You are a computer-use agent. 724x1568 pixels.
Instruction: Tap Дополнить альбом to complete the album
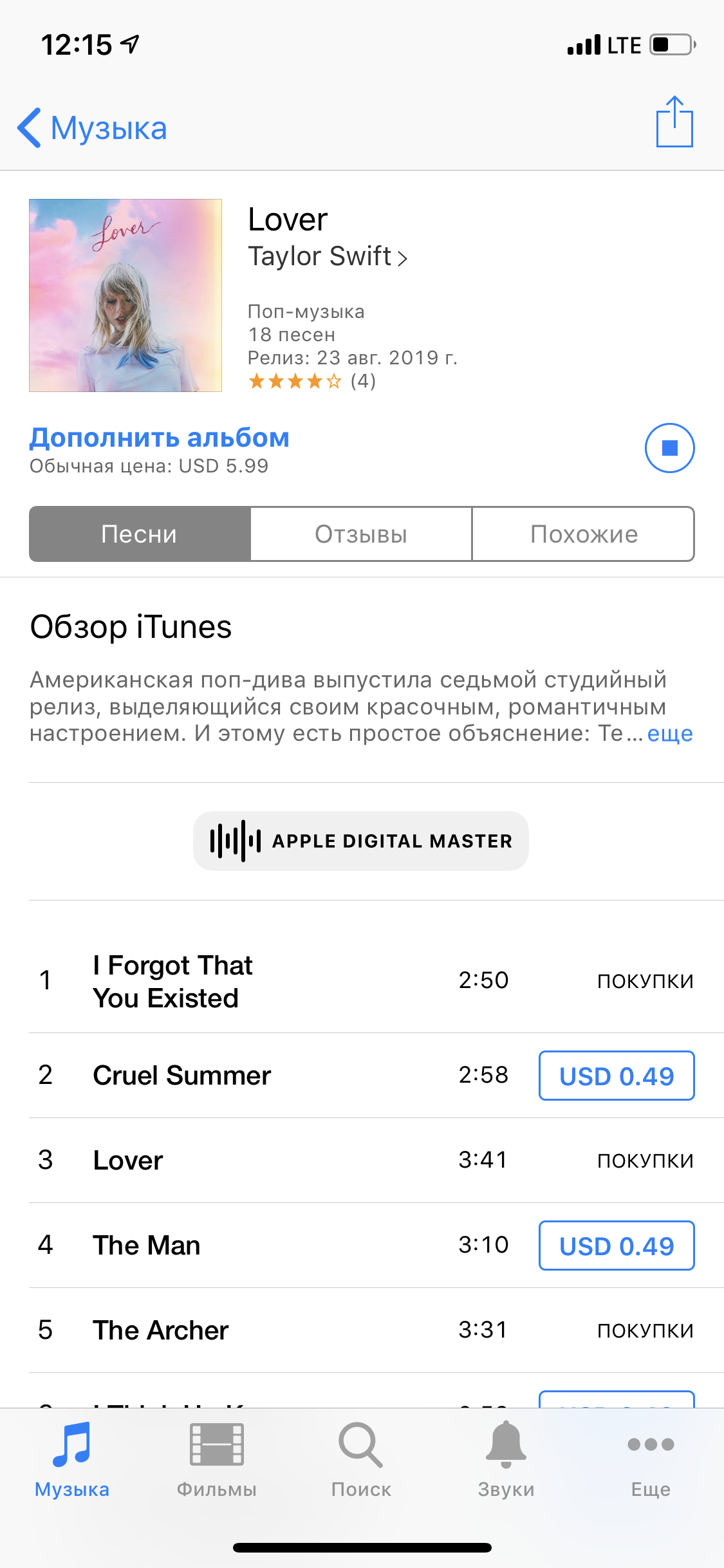[159, 438]
